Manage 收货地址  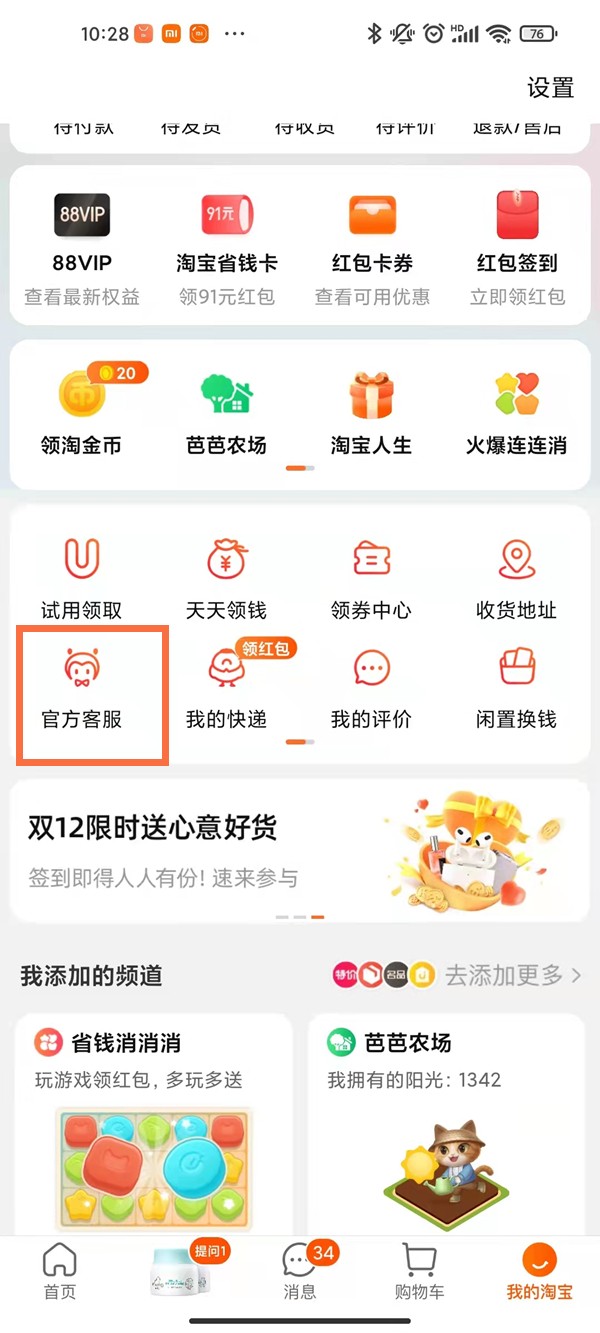516,578
